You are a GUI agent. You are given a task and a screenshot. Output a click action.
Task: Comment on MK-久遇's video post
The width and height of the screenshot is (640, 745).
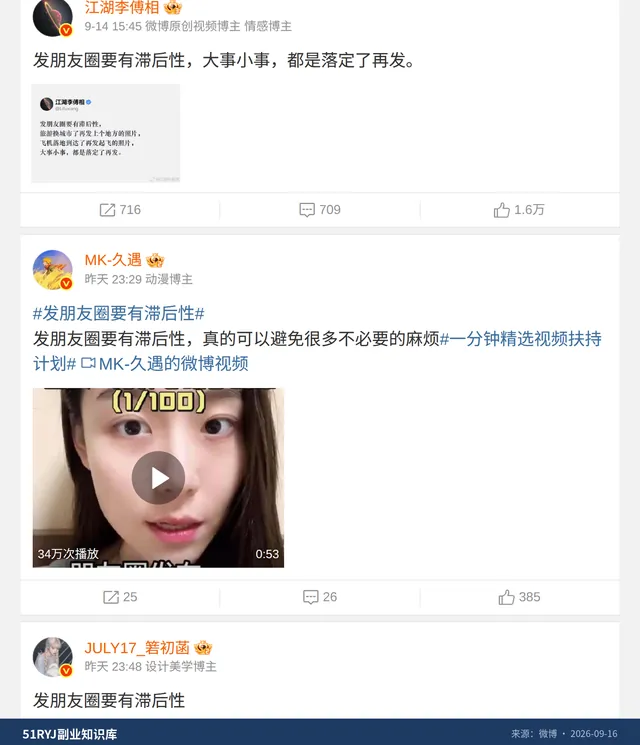click(320, 597)
